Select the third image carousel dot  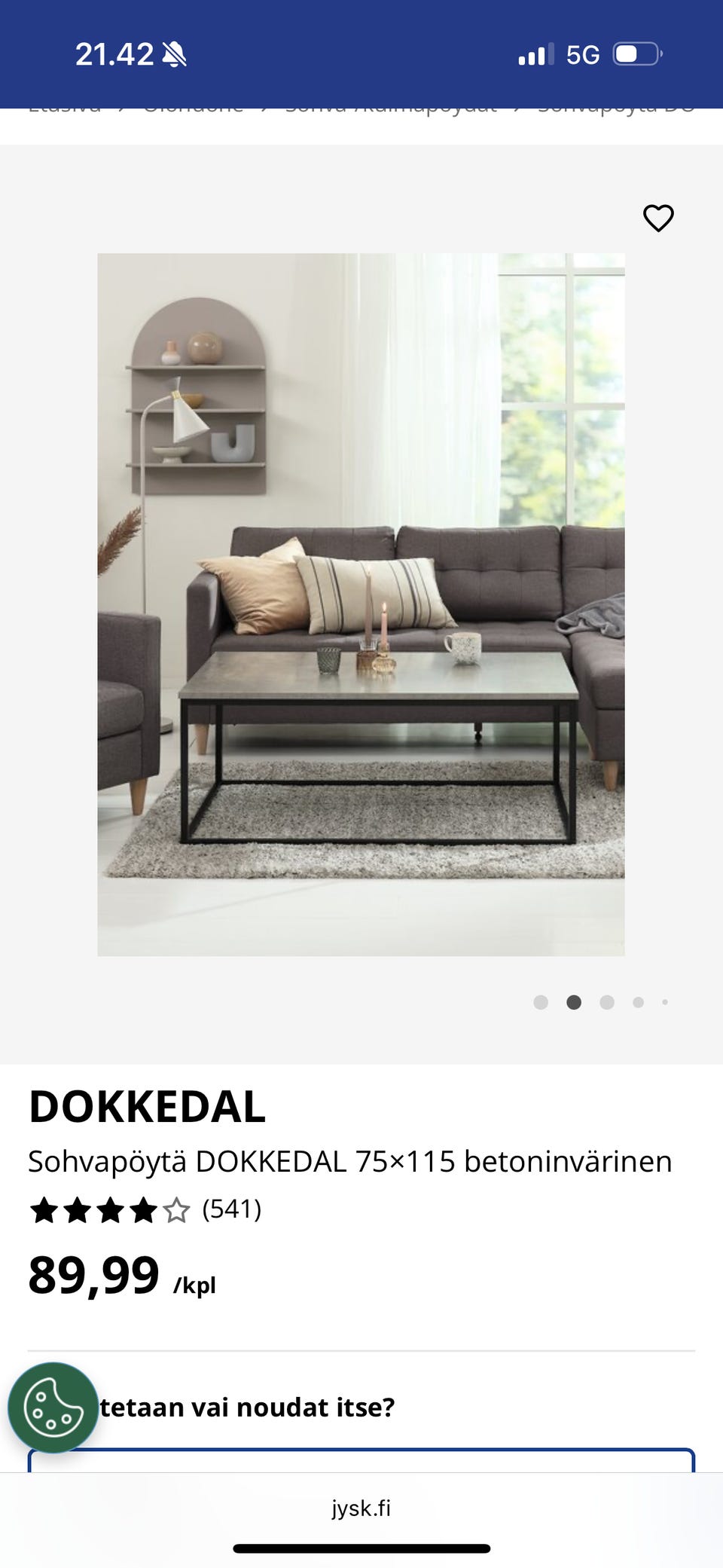pyautogui.click(x=607, y=1003)
